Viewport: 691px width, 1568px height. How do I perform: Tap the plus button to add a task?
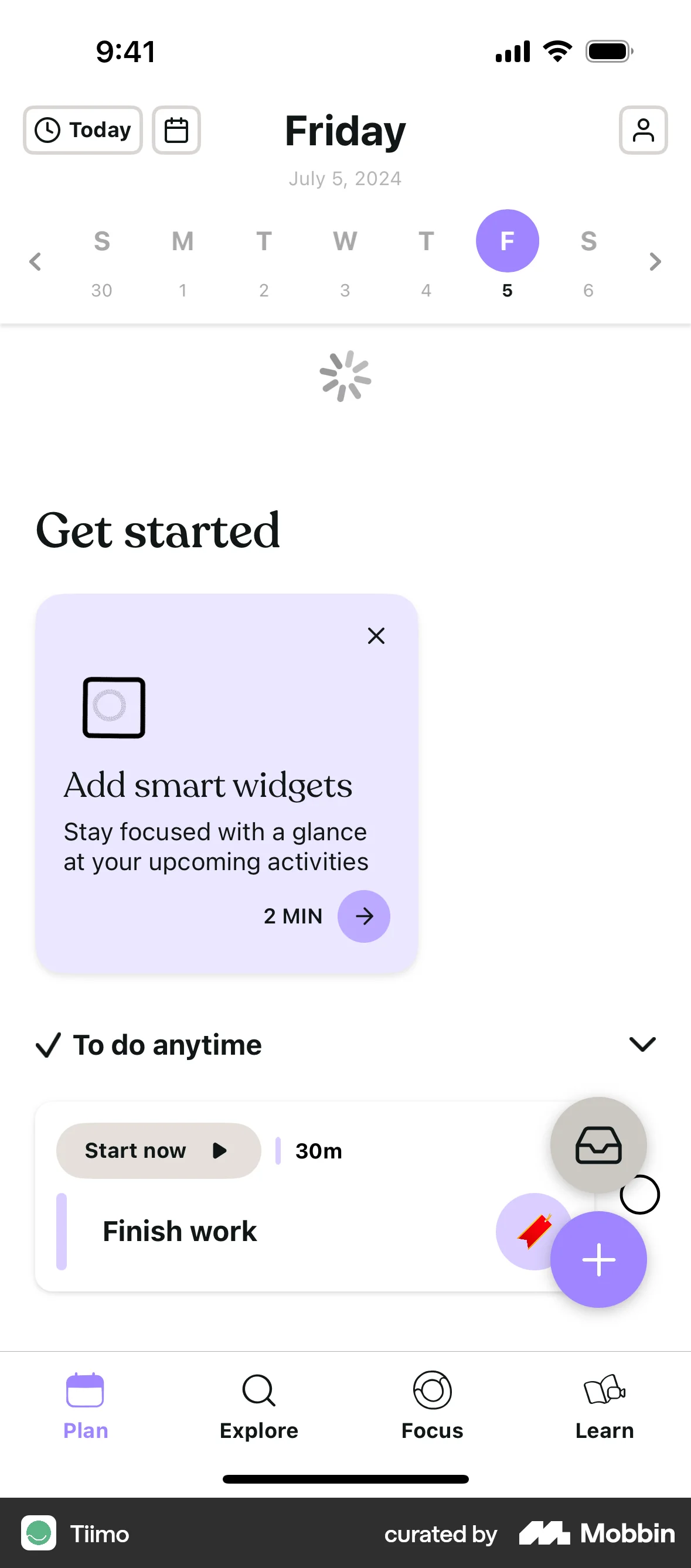click(x=598, y=1260)
